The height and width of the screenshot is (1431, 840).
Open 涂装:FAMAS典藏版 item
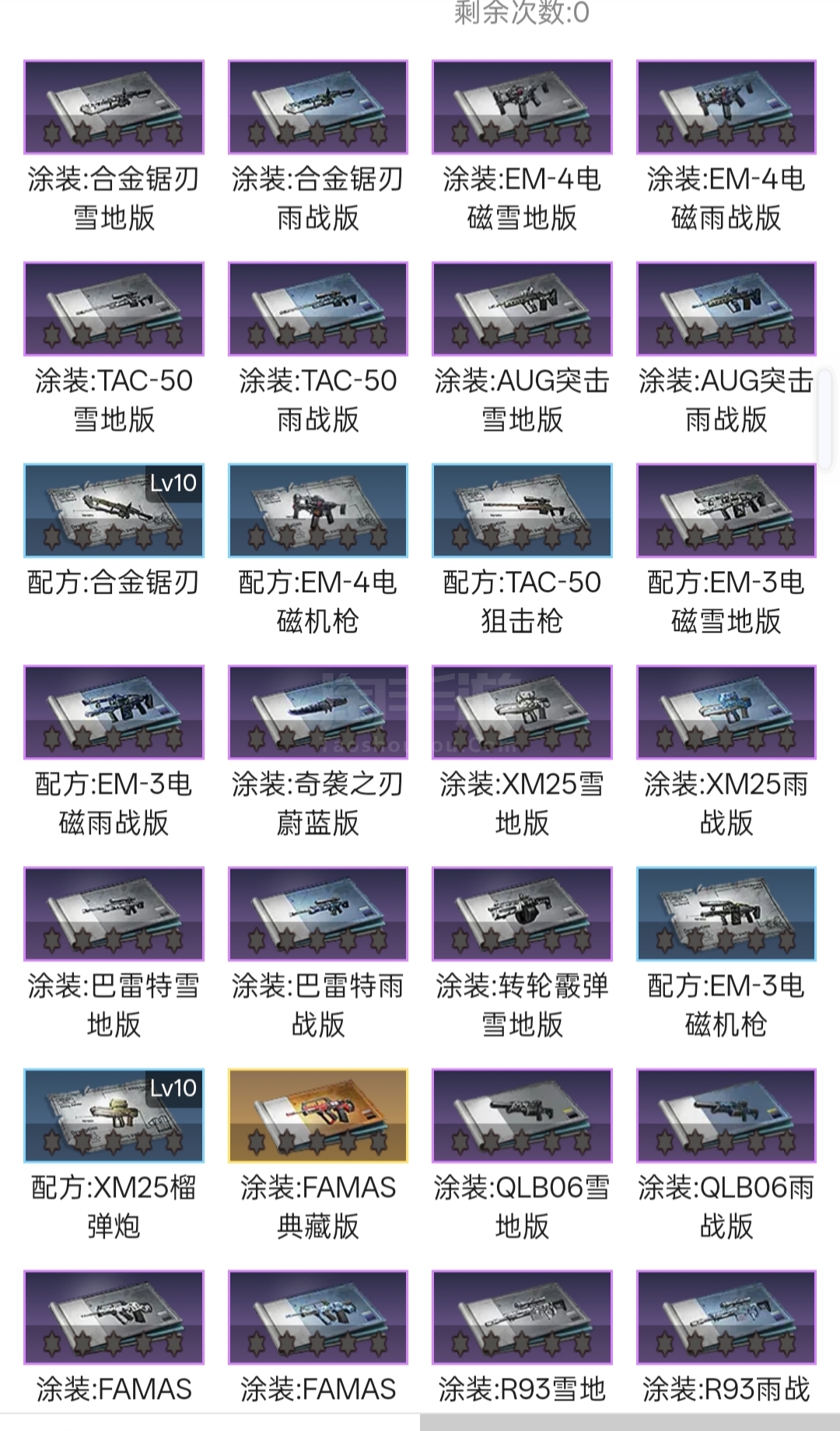(317, 1115)
